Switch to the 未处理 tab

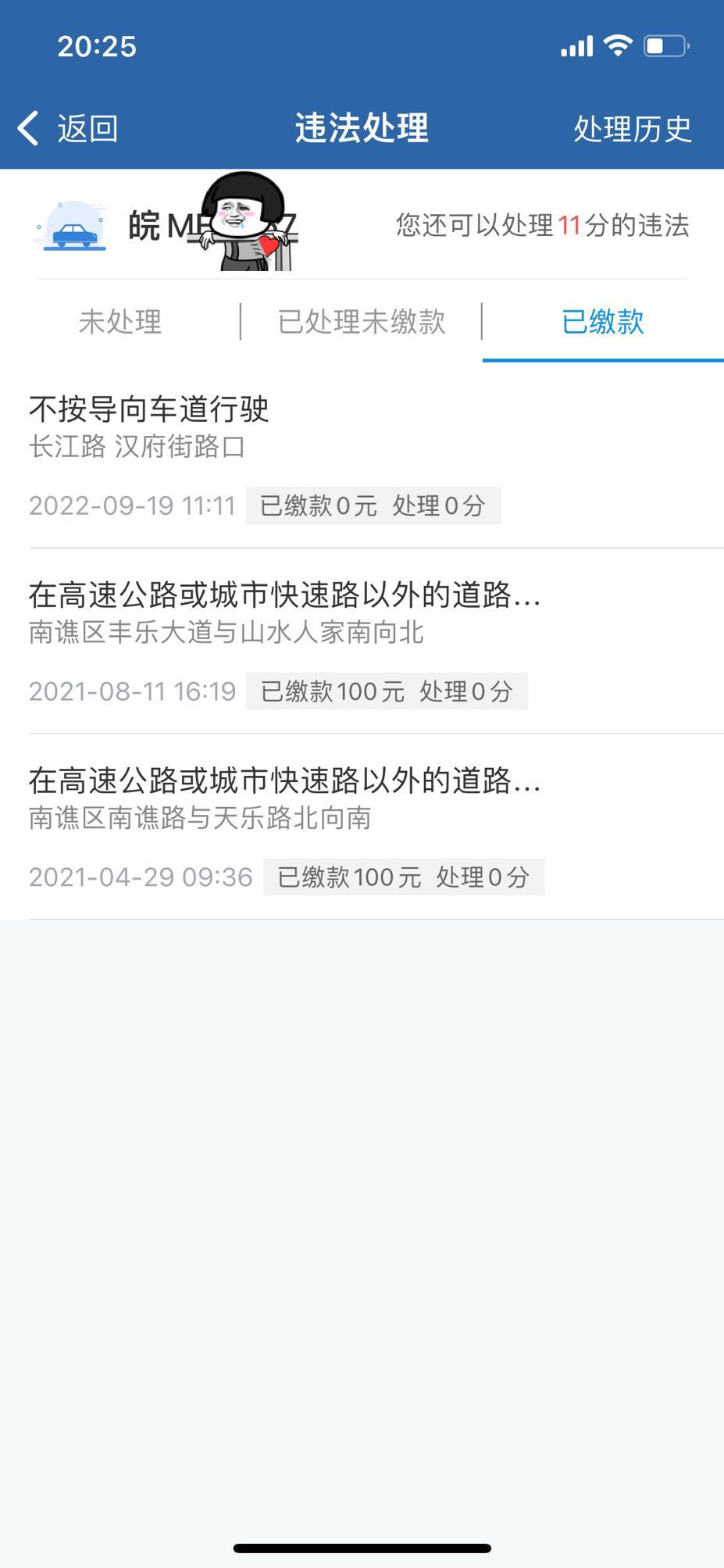click(120, 322)
